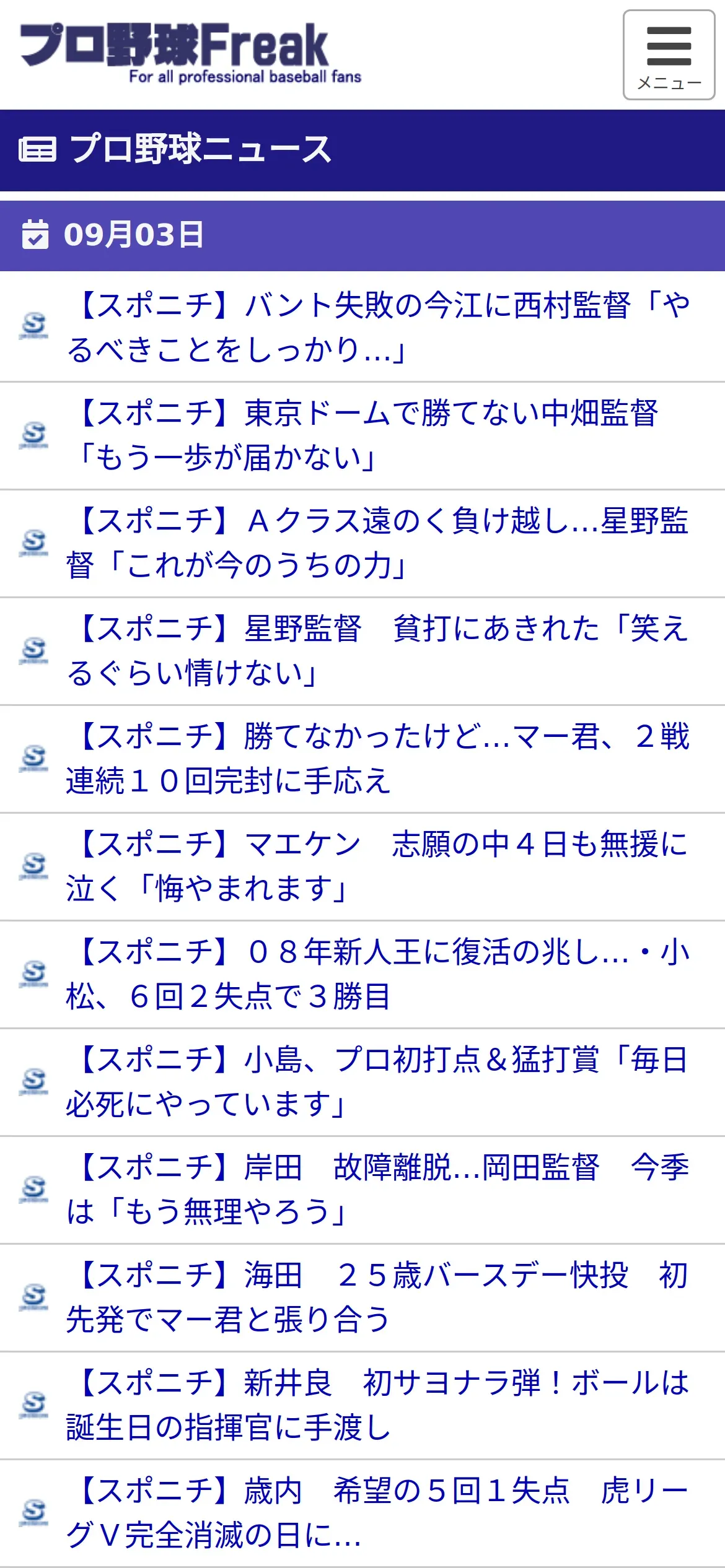This screenshot has width=725, height=1568.
Task: Read 海田 25歳バースデー快投 story
Action: [378, 1297]
